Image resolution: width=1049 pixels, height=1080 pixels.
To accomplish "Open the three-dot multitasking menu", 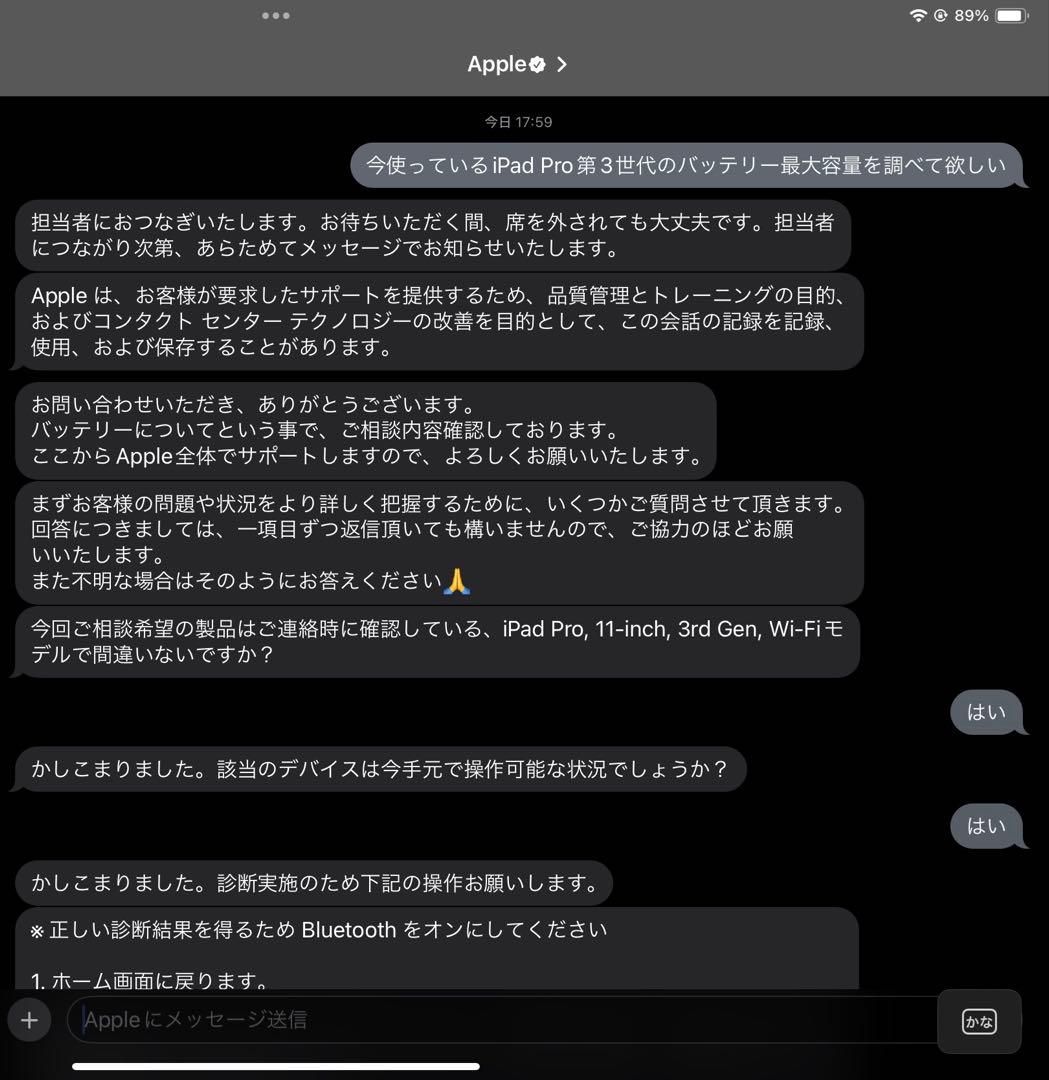I will click(276, 16).
